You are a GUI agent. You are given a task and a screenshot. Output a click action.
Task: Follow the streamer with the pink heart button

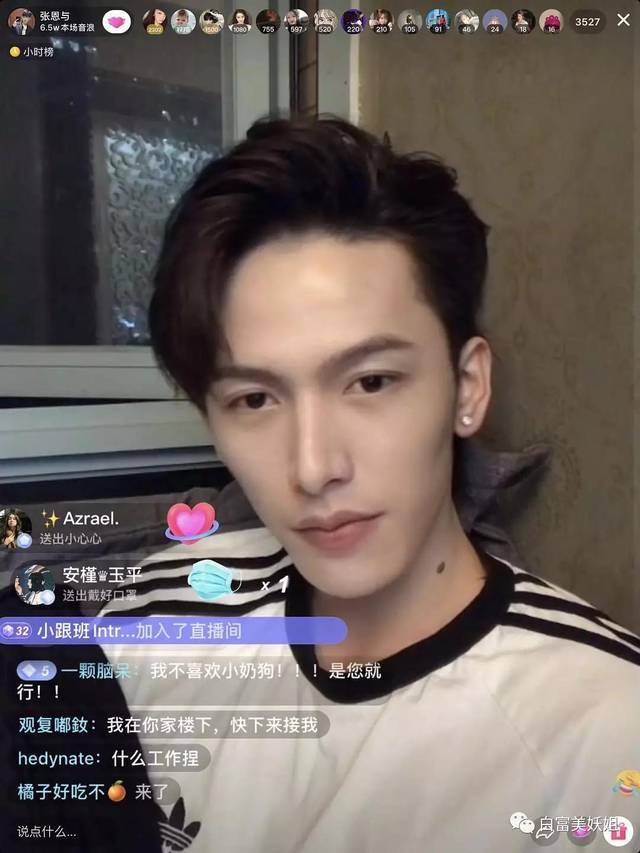coord(117,21)
